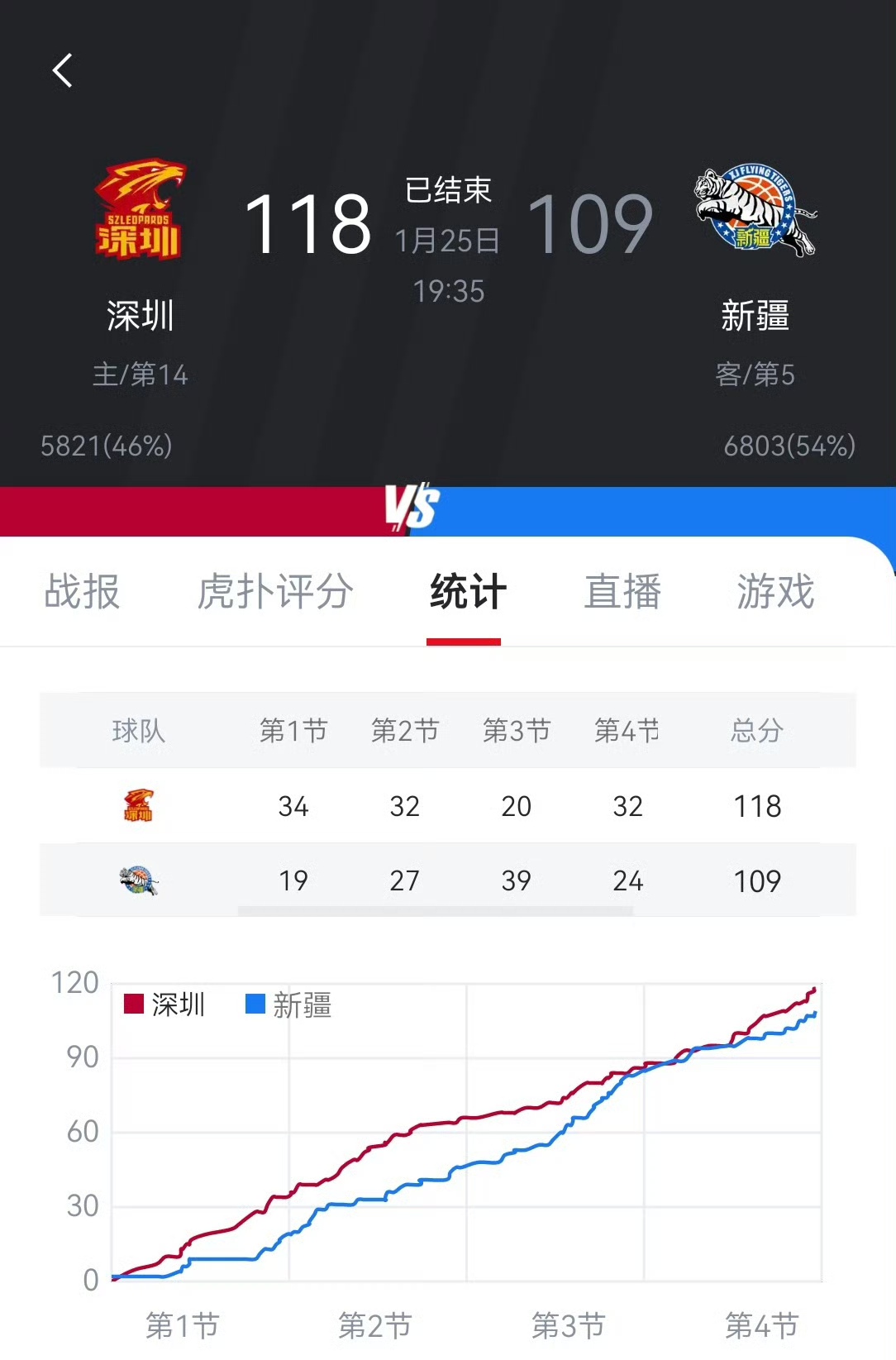Switch to the 直播 tab

tap(622, 592)
